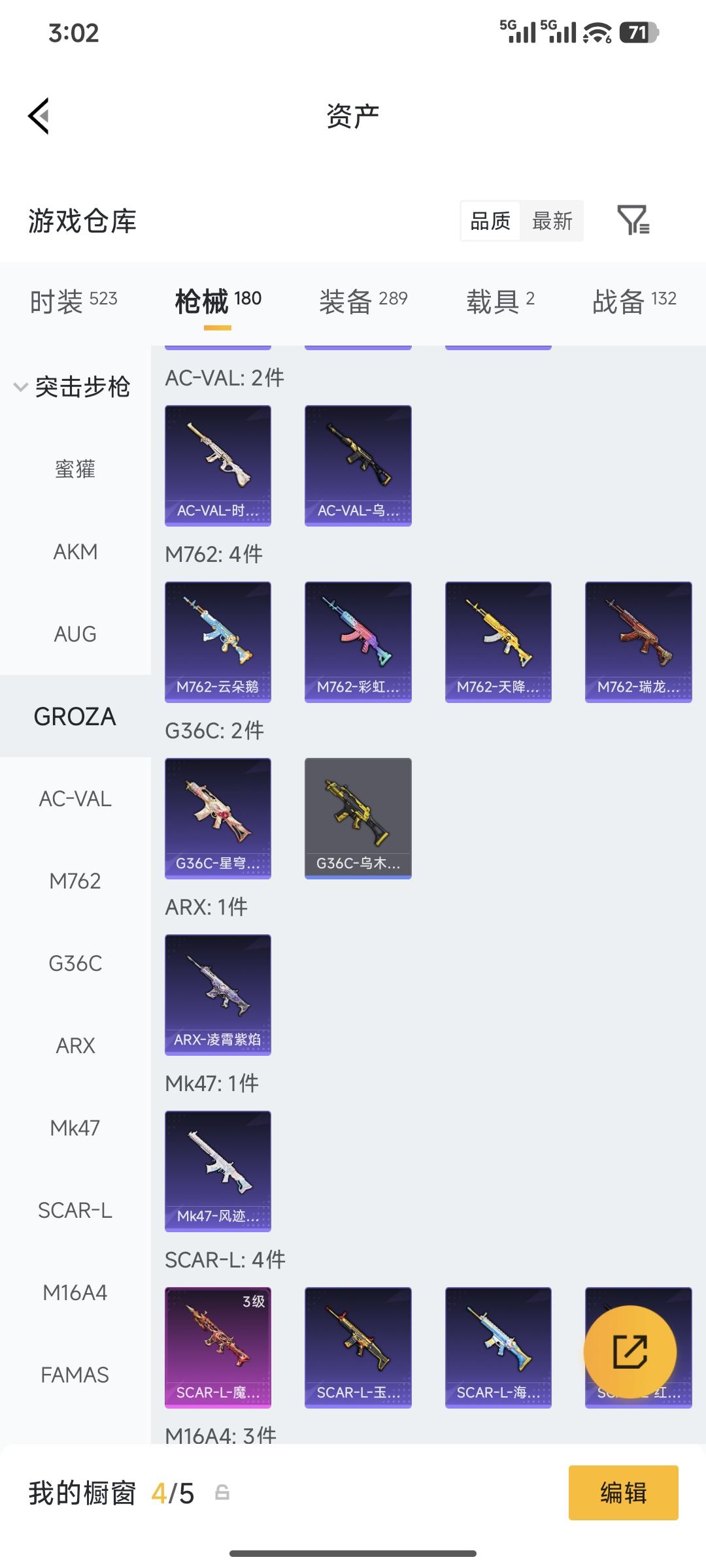Jump to the SCAR-L weapon section

point(75,1211)
